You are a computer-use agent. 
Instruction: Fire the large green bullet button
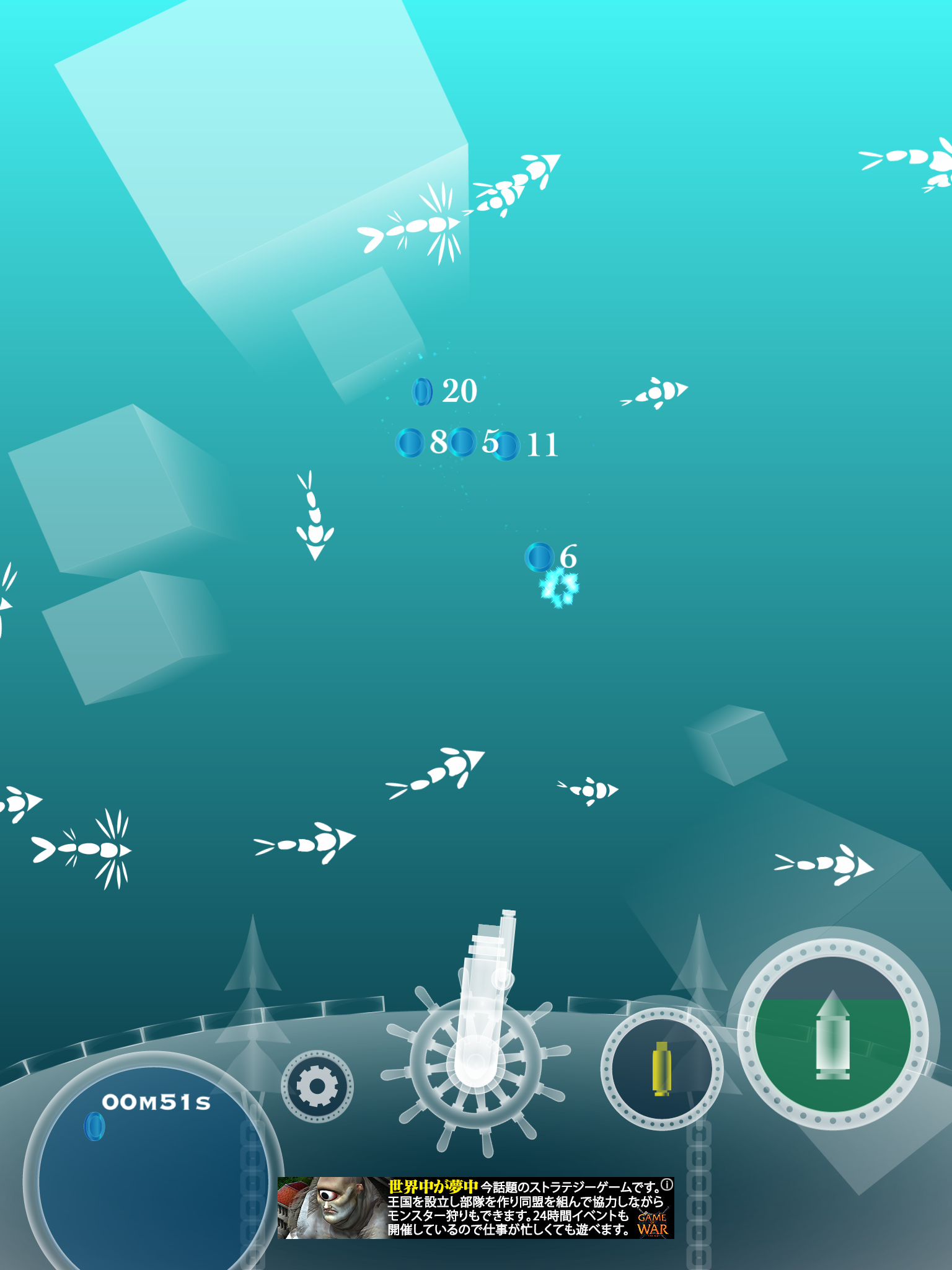(832, 1034)
